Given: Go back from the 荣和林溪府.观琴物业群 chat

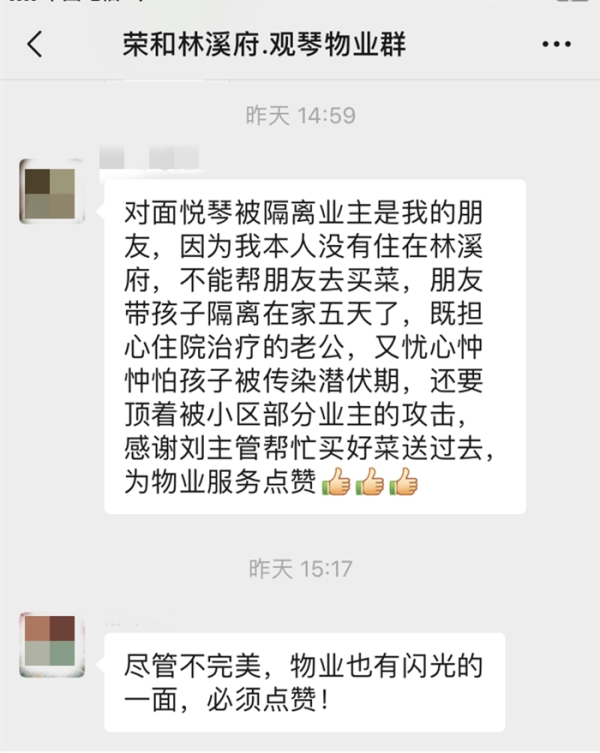Looking at the screenshot, I should [x=35, y=45].
